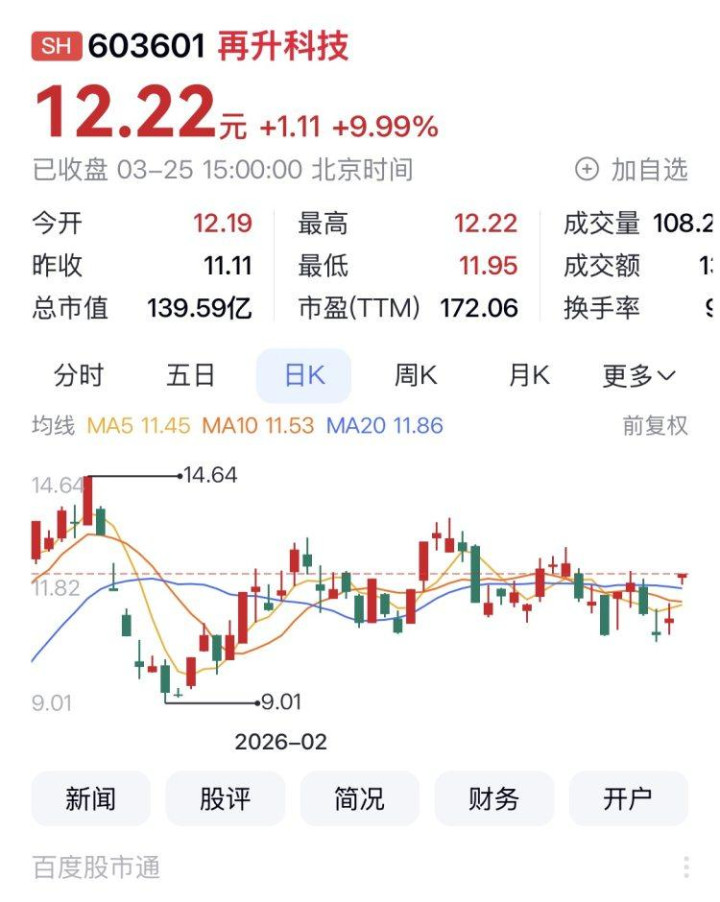Change the 前复权 price adjustment setting
Screen dimensions: 720x902
click(655, 426)
